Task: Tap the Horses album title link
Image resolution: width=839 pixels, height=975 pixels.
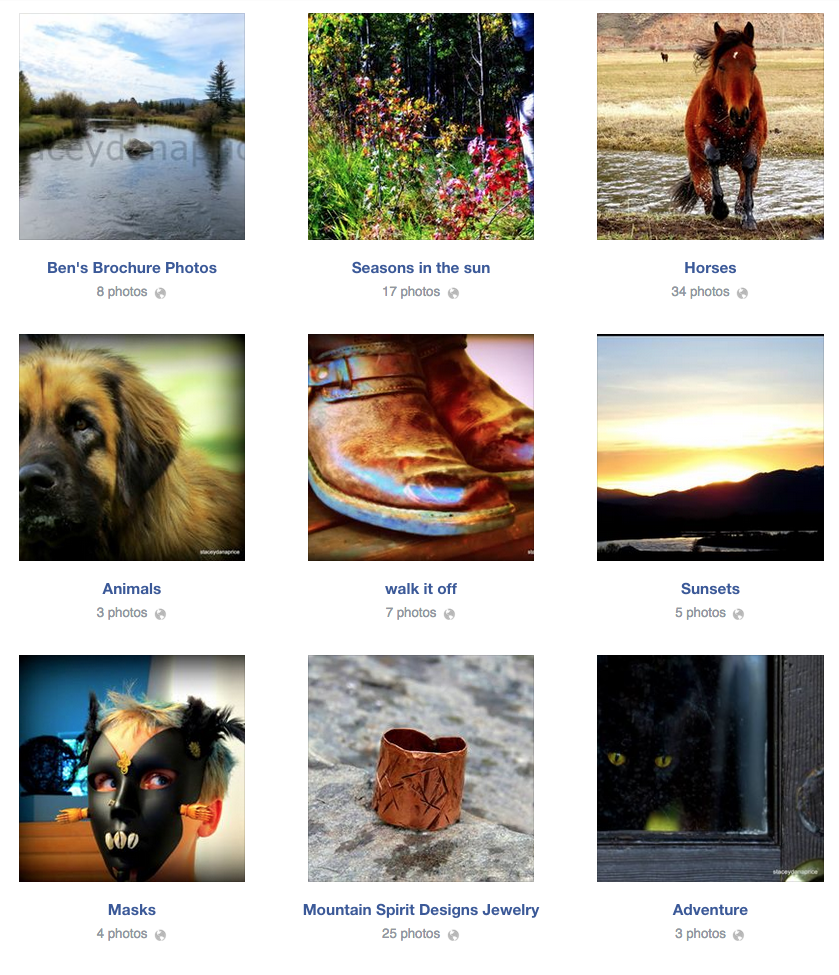Action: tap(710, 268)
